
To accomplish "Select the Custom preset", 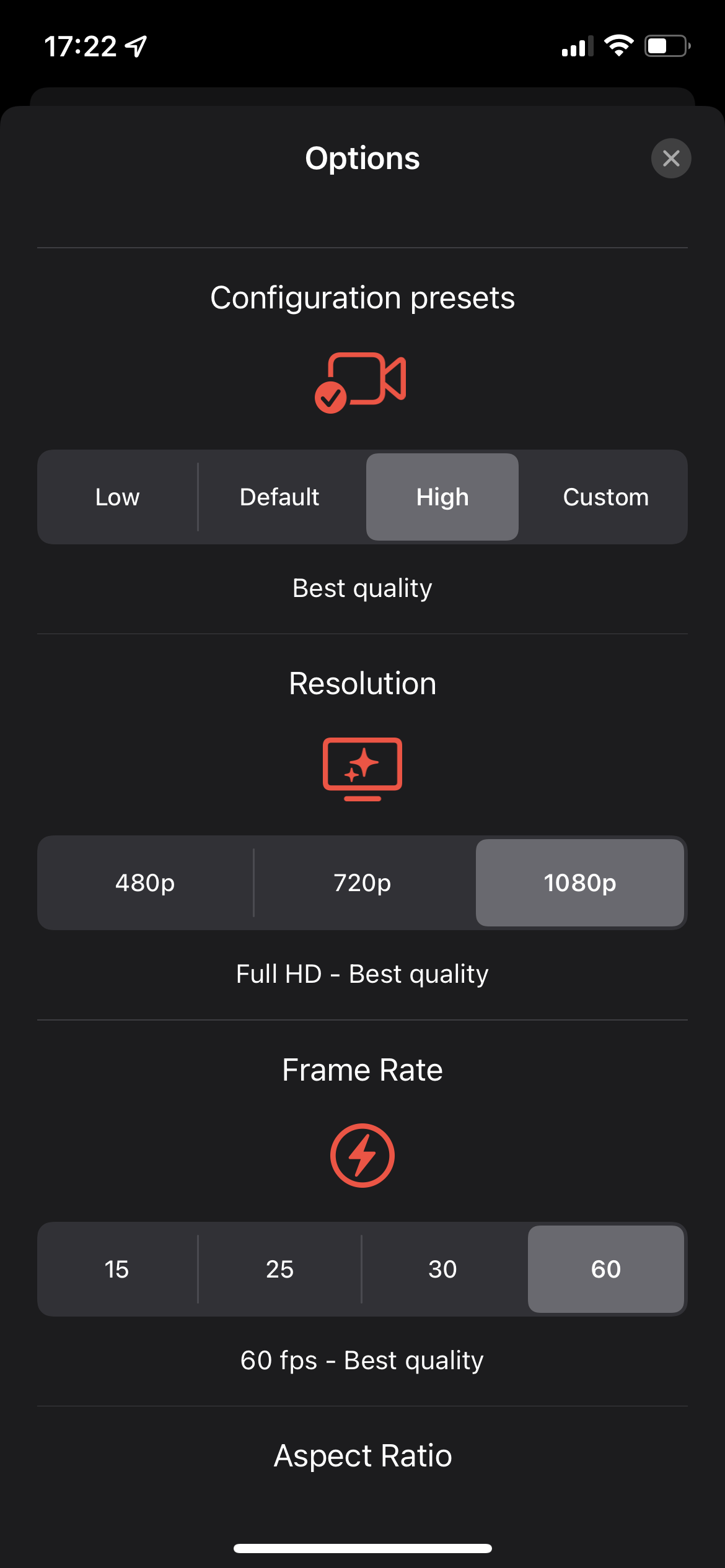I will (x=605, y=497).
